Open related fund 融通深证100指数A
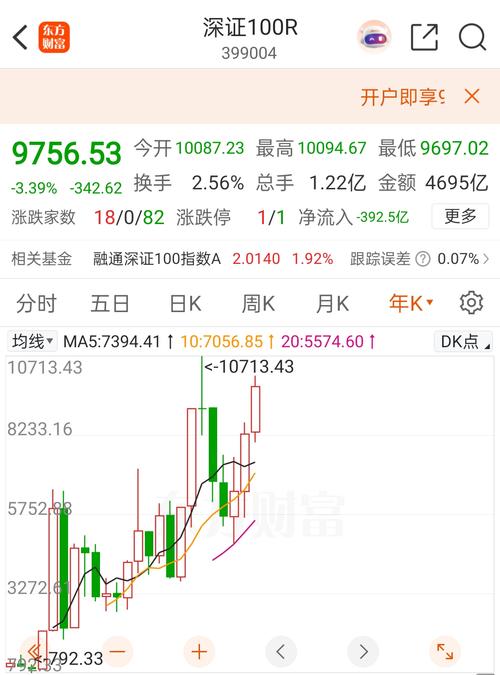 (157, 259)
